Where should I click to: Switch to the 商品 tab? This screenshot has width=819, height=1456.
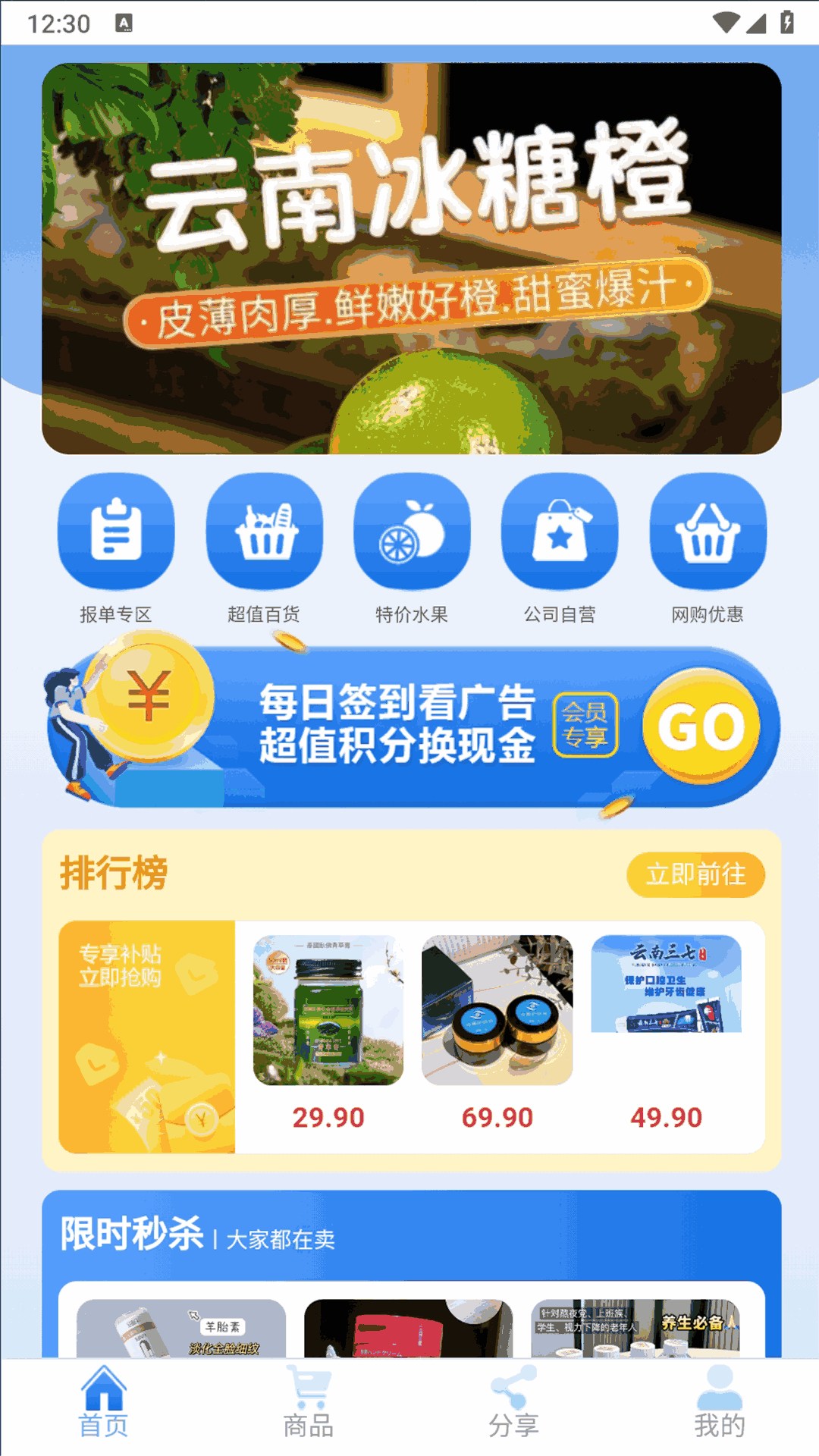[x=309, y=1403]
